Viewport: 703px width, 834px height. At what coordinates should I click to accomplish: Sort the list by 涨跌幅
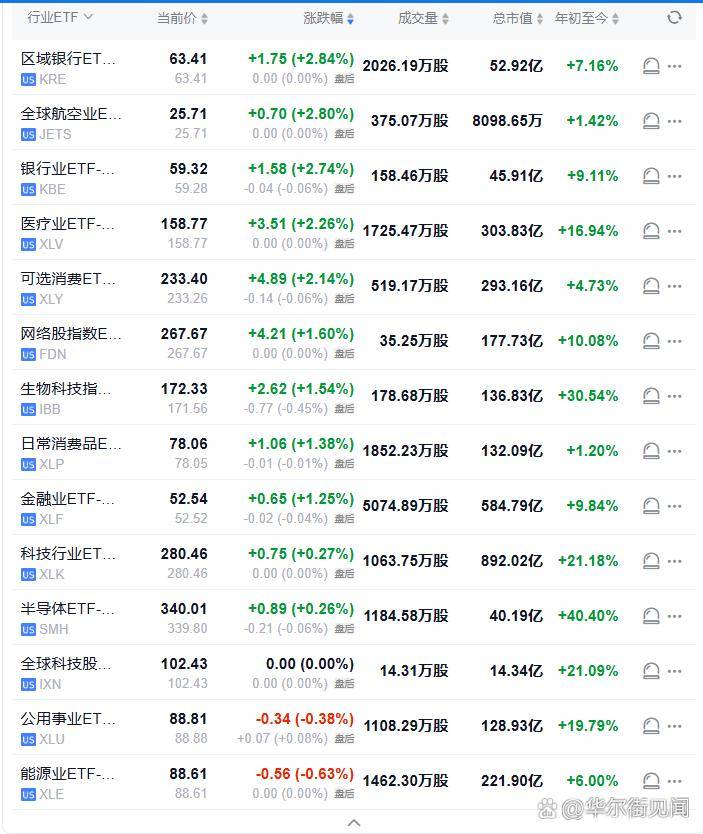329,18
